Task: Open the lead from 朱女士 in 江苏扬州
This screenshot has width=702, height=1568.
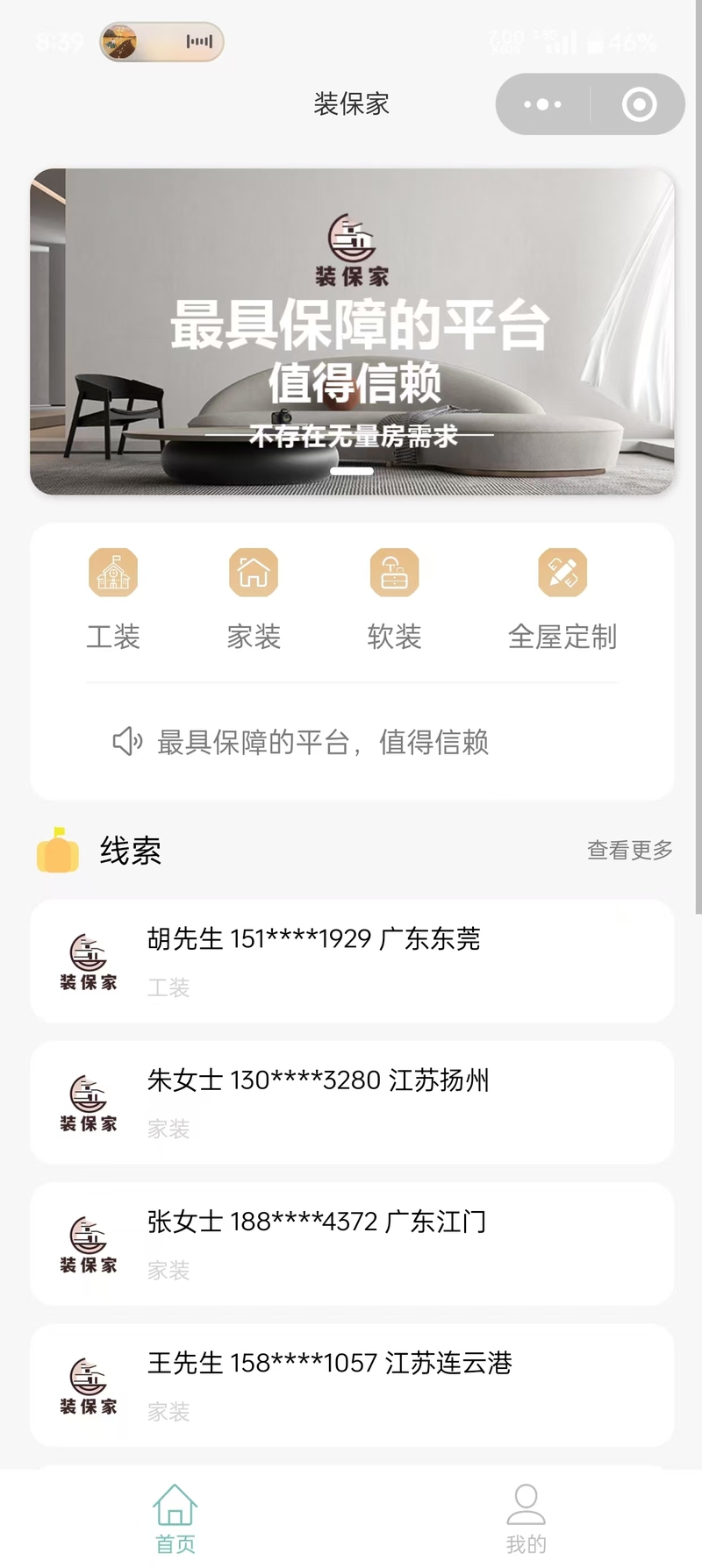Action: pos(352,1102)
